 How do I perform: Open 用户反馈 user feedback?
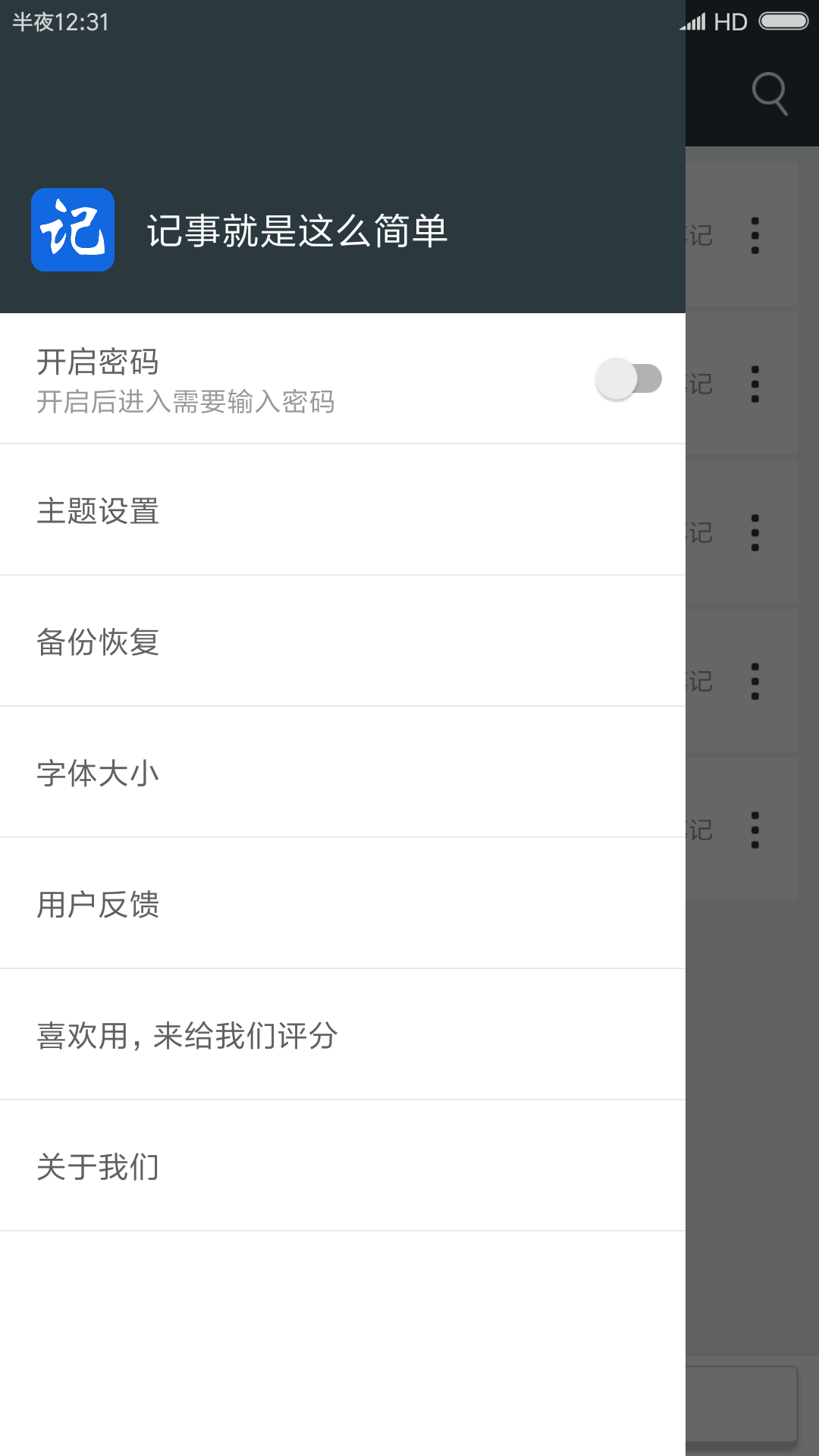click(99, 904)
